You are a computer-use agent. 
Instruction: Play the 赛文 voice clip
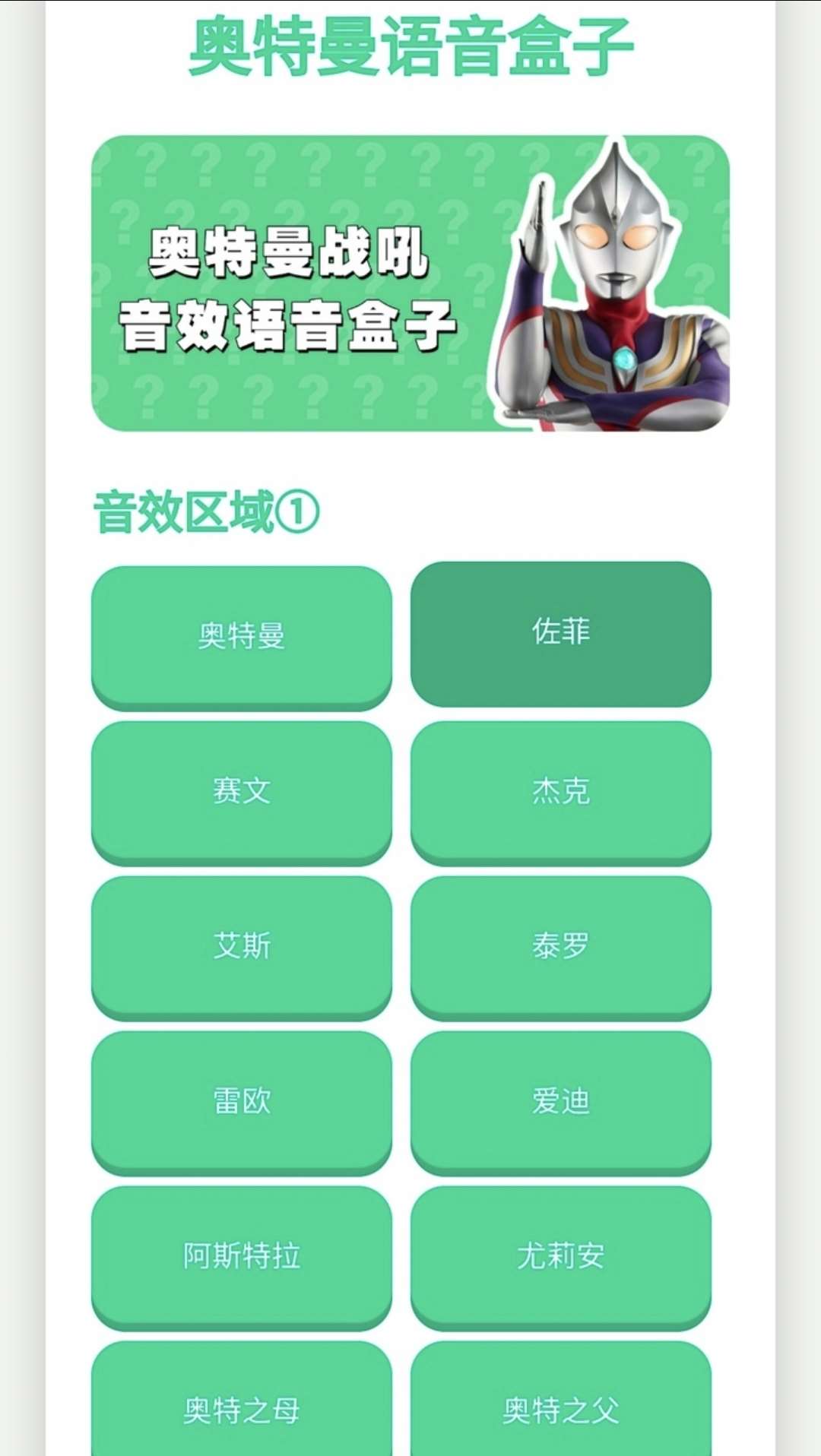[242, 790]
